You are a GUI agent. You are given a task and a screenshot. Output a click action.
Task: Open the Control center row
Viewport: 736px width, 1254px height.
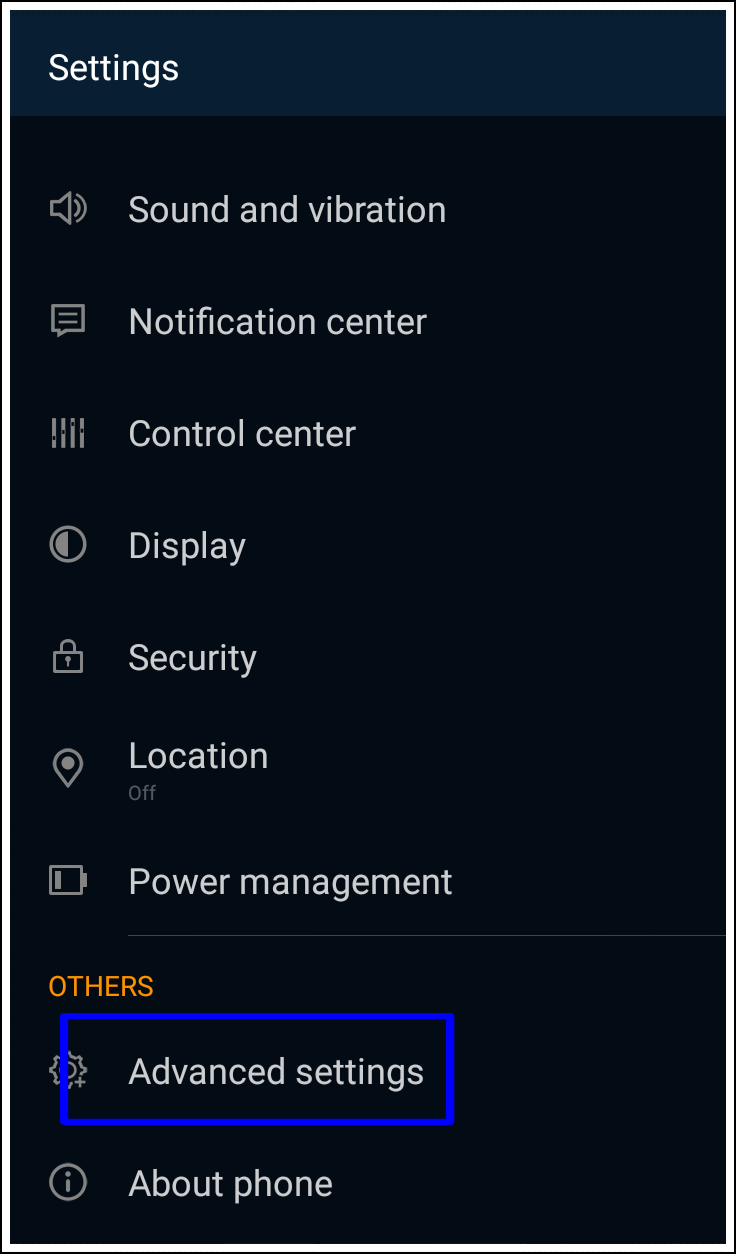tap(242, 434)
